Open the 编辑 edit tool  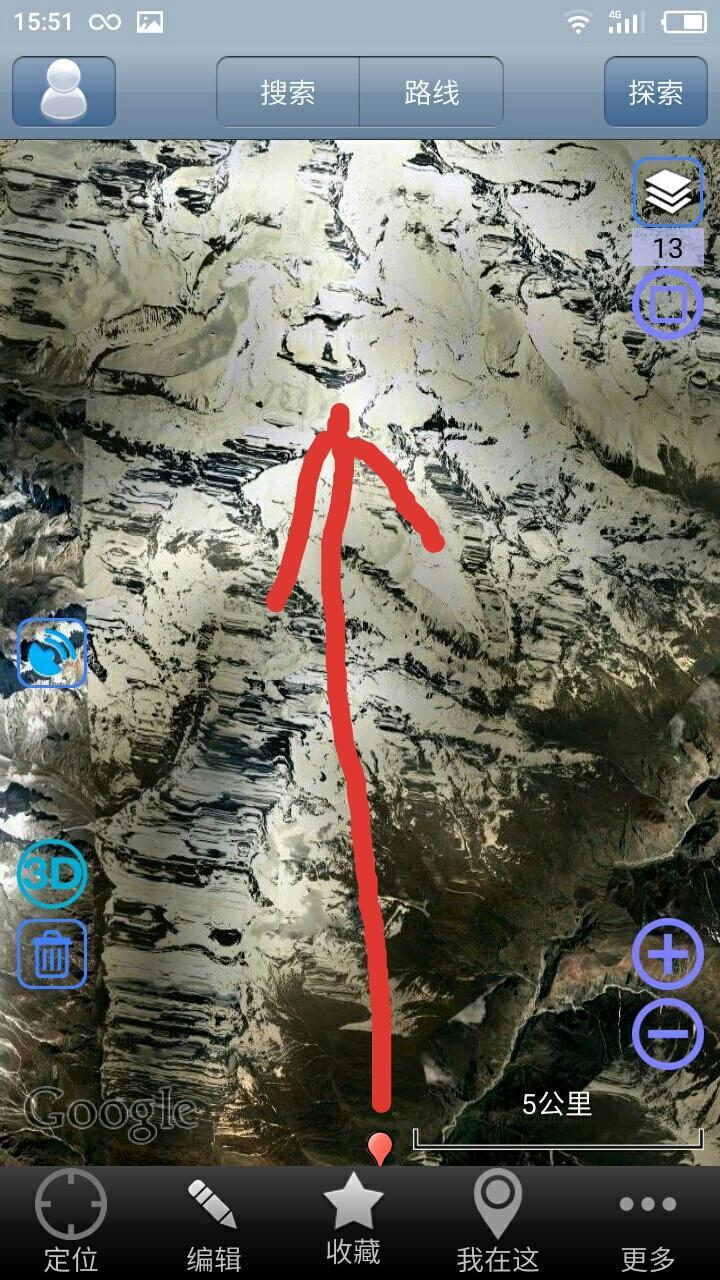pyautogui.click(x=213, y=1222)
